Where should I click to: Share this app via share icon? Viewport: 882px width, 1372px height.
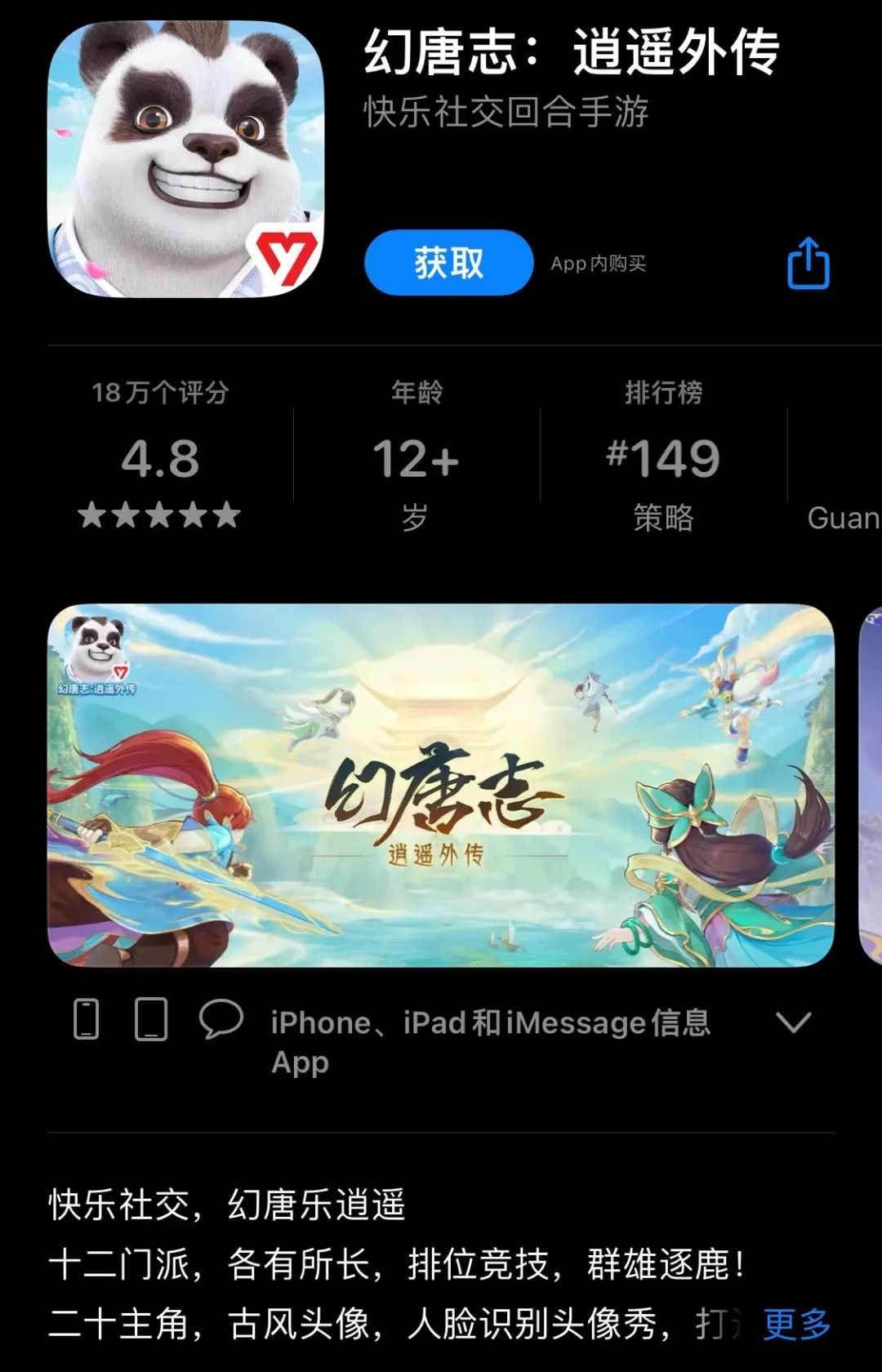[x=808, y=263]
